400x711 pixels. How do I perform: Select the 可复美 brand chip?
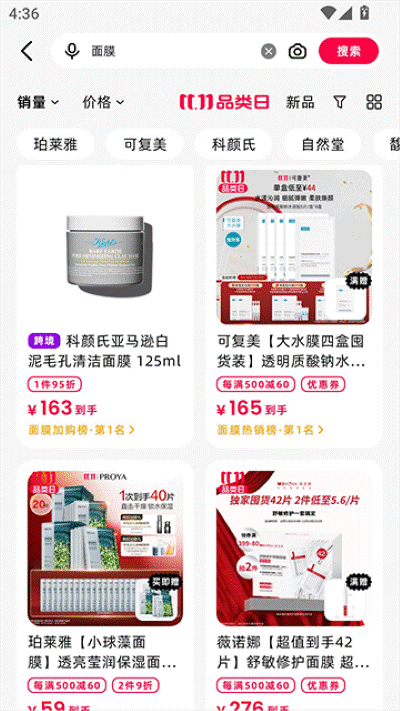[145, 145]
